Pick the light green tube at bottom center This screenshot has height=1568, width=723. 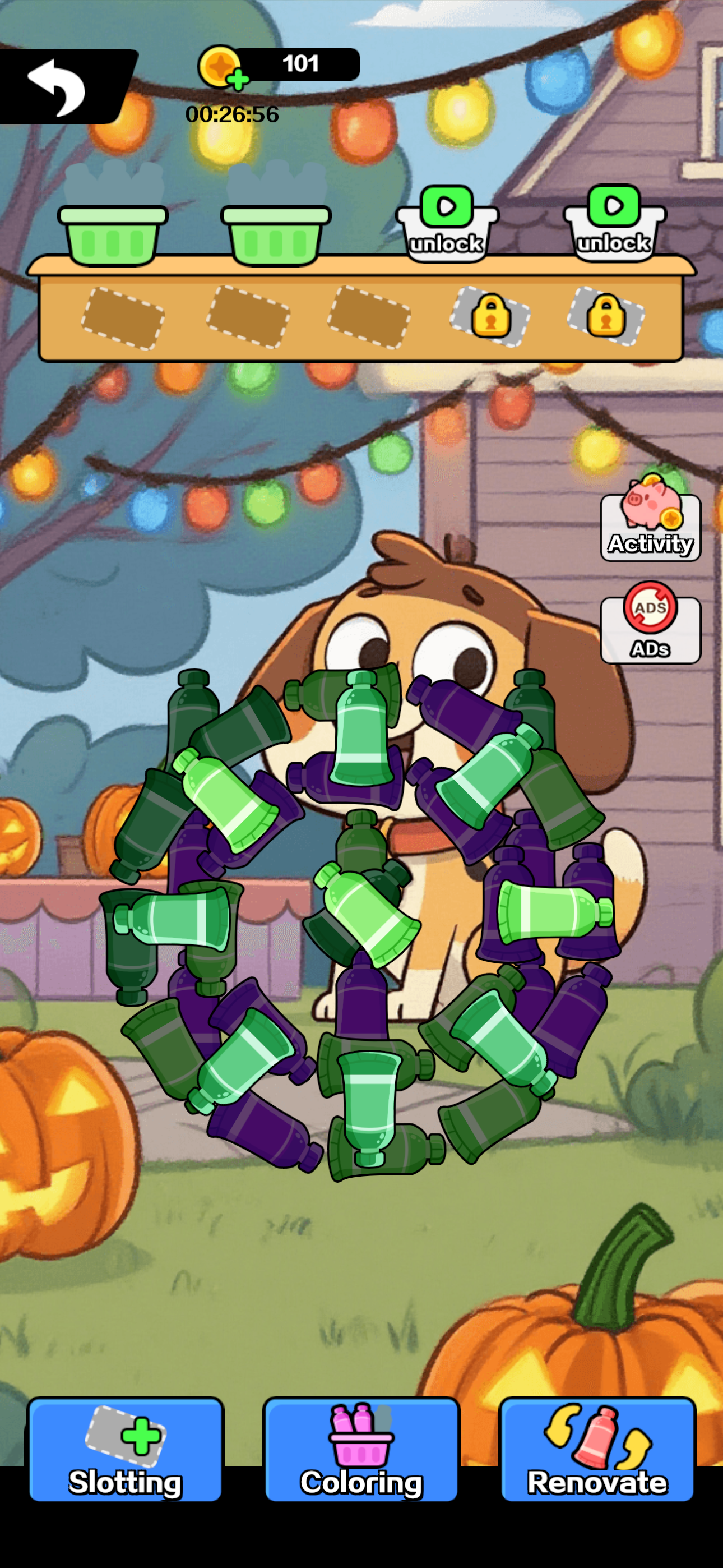[x=369, y=1096]
